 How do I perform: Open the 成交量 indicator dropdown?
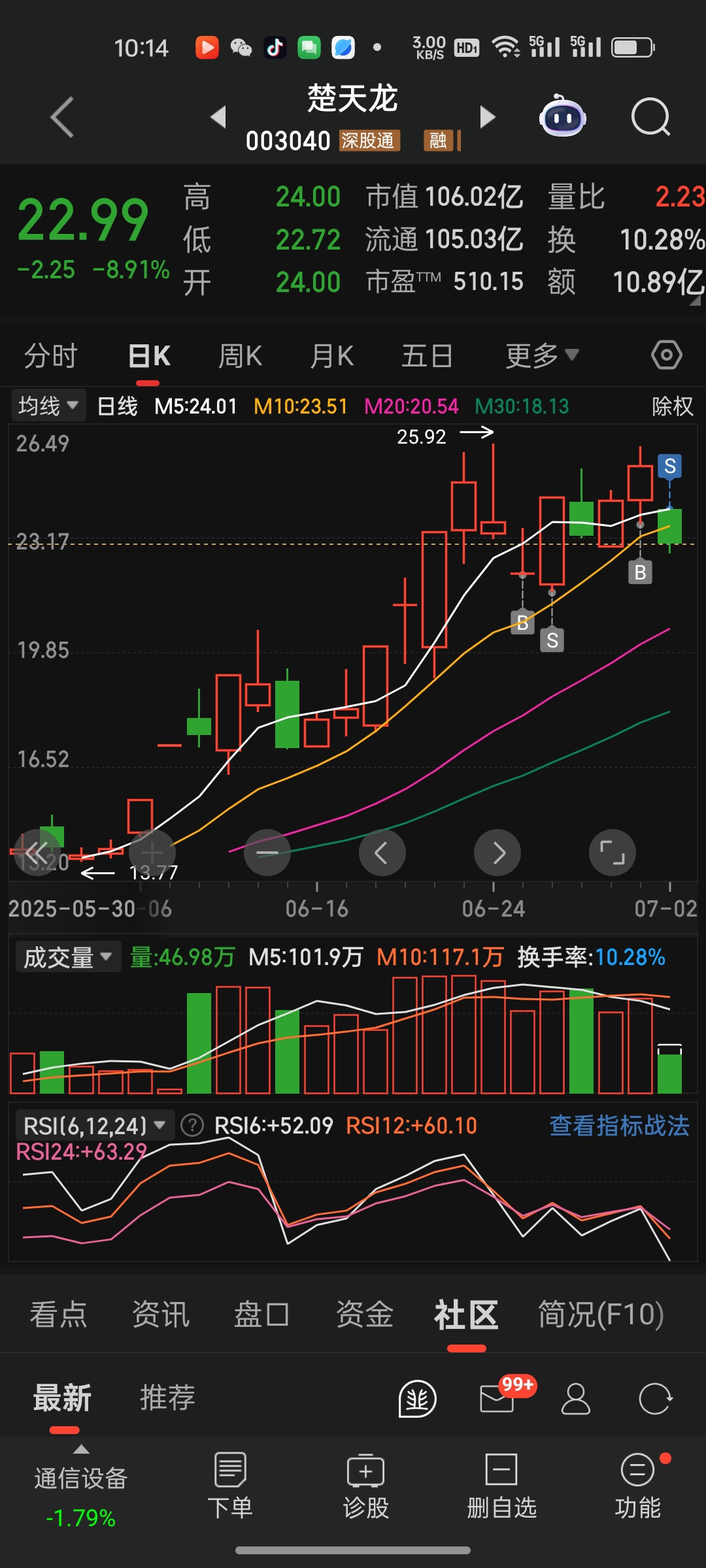pos(68,957)
